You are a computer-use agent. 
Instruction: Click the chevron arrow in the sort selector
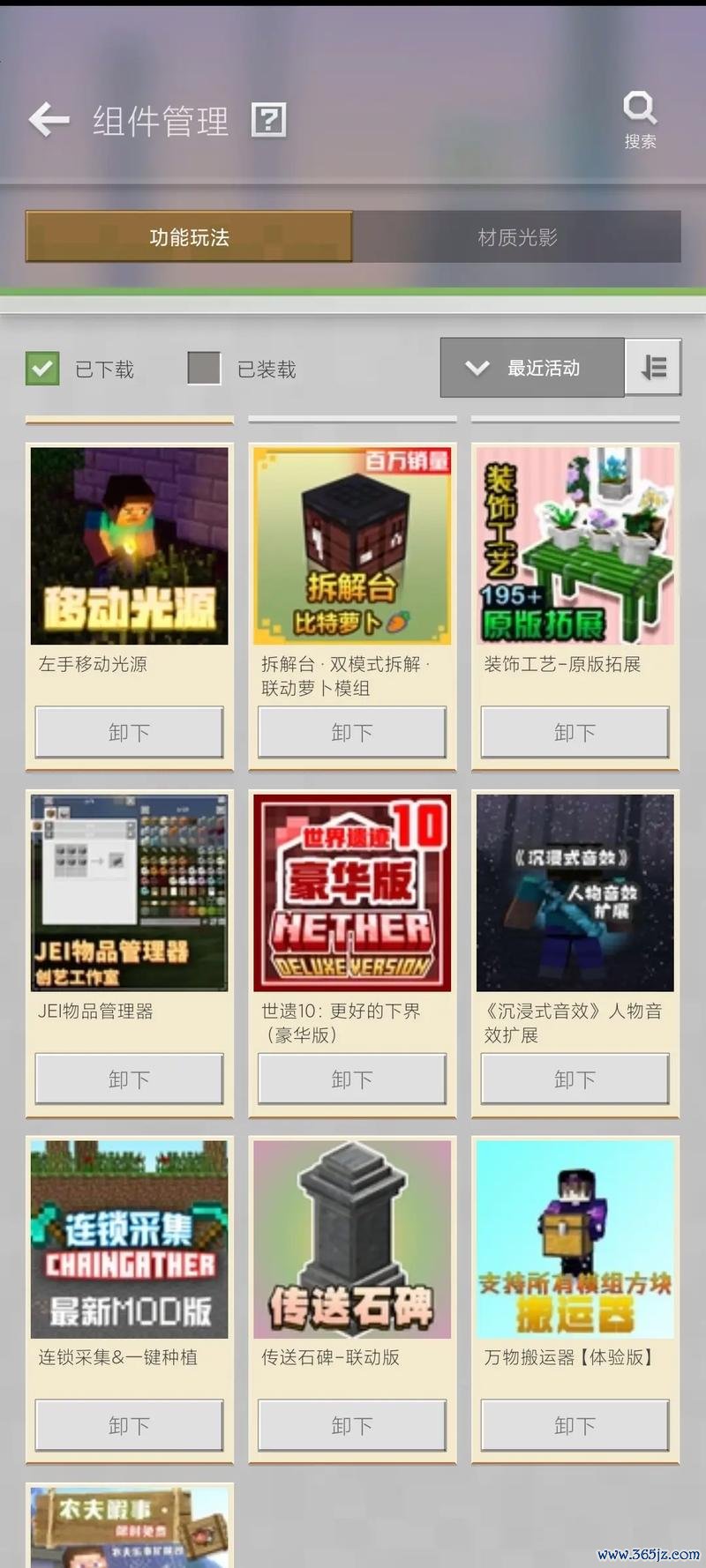tap(477, 368)
